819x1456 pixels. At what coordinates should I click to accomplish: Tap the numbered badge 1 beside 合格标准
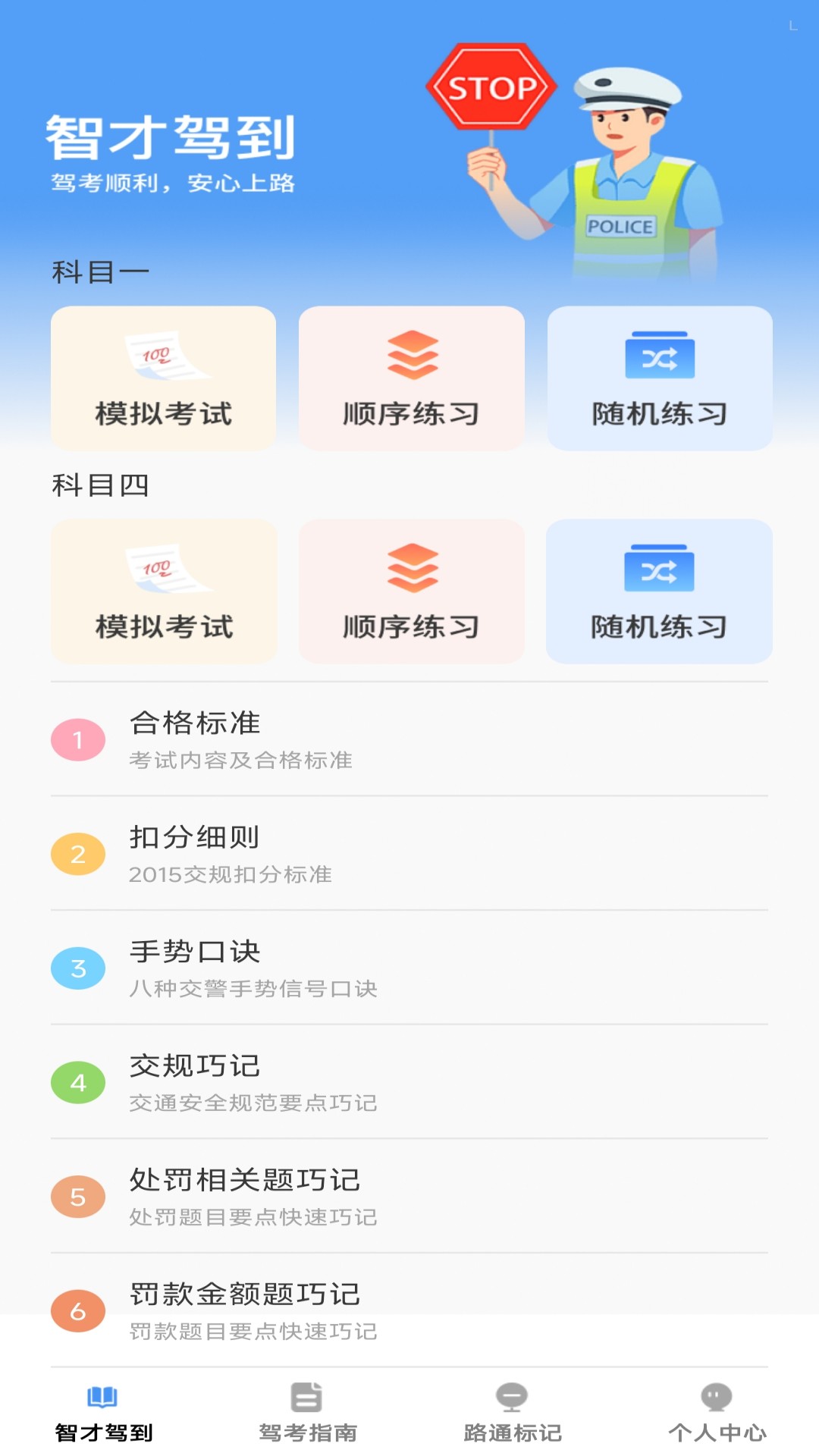point(78,739)
